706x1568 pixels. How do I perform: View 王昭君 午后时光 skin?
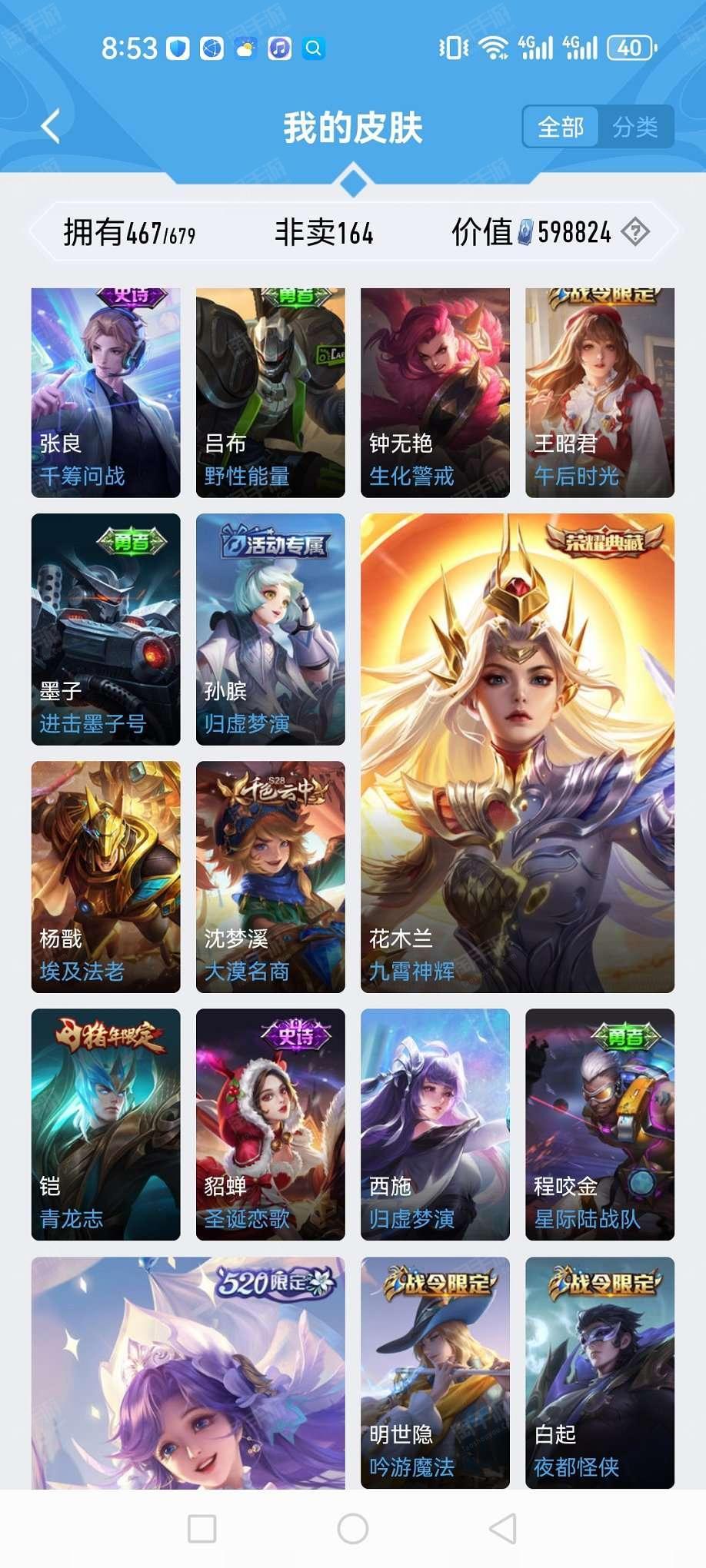[x=600, y=393]
